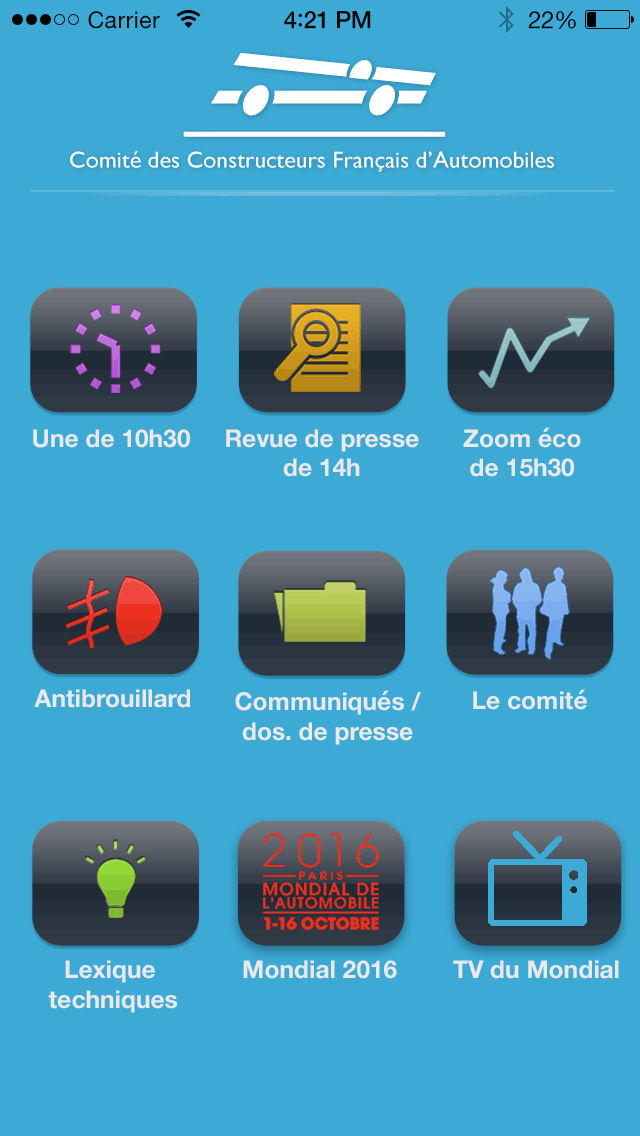Open Revue de presse de 14h
The height and width of the screenshot is (1136, 640).
321,351
